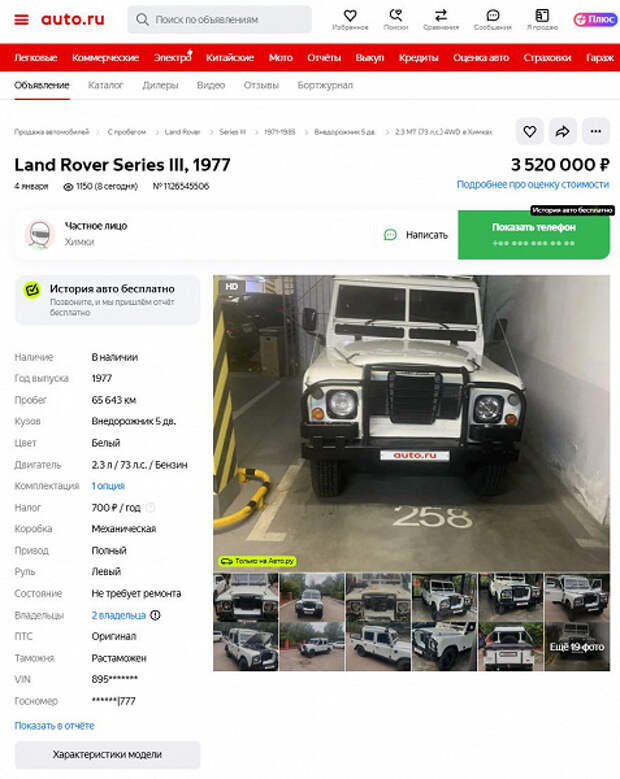
Task: Switch to the Каталог tab
Action: click(x=105, y=85)
